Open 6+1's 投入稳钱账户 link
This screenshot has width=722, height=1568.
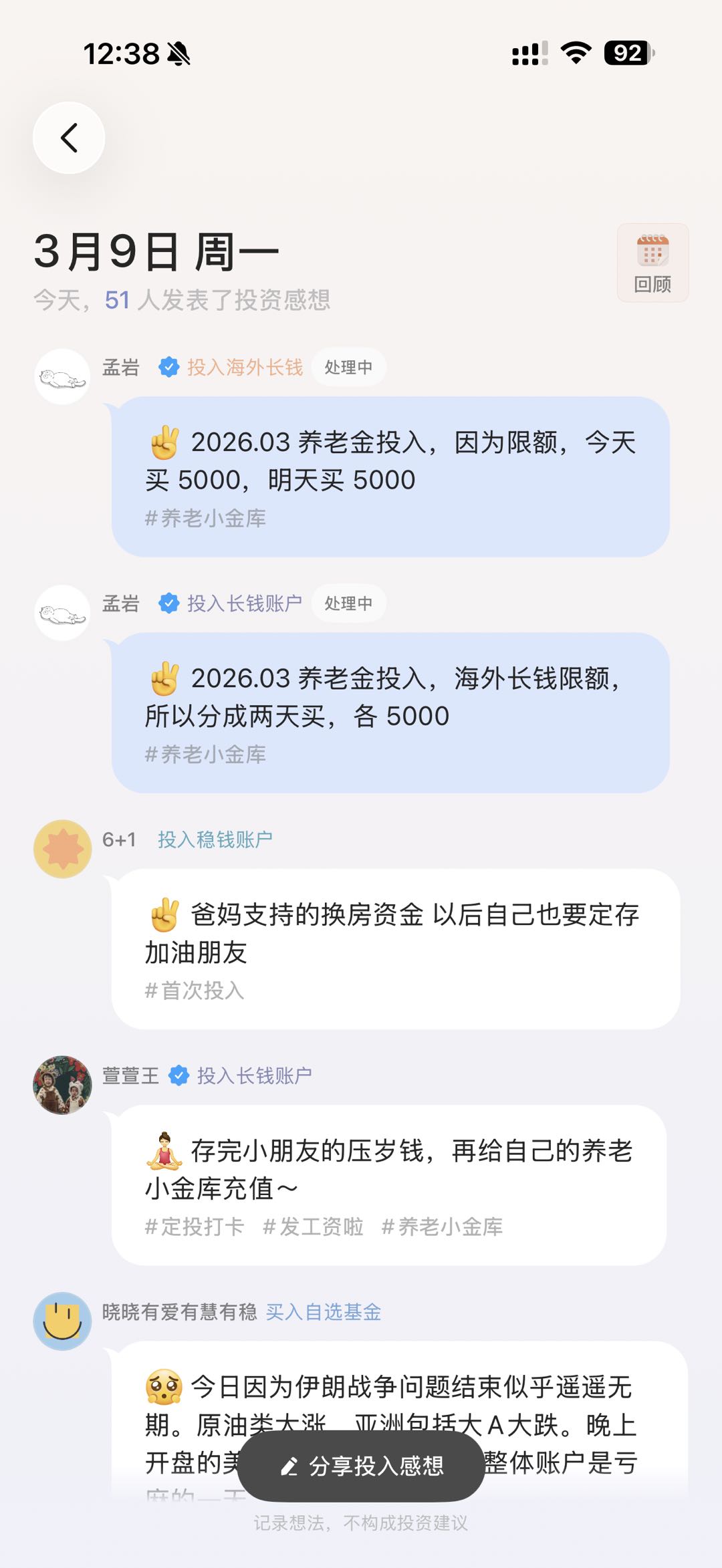215,839
